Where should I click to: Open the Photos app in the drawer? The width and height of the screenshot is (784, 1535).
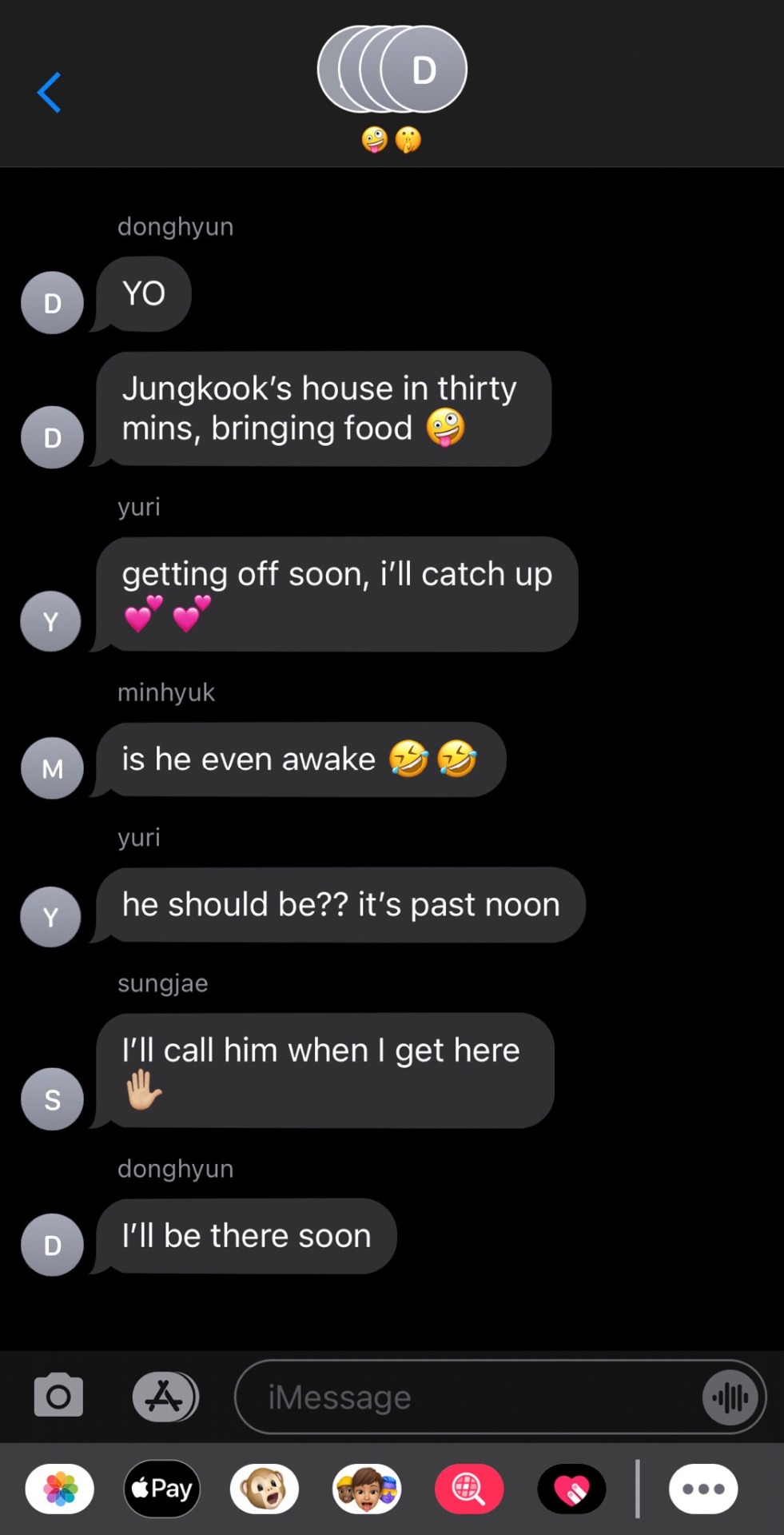coord(60,1489)
